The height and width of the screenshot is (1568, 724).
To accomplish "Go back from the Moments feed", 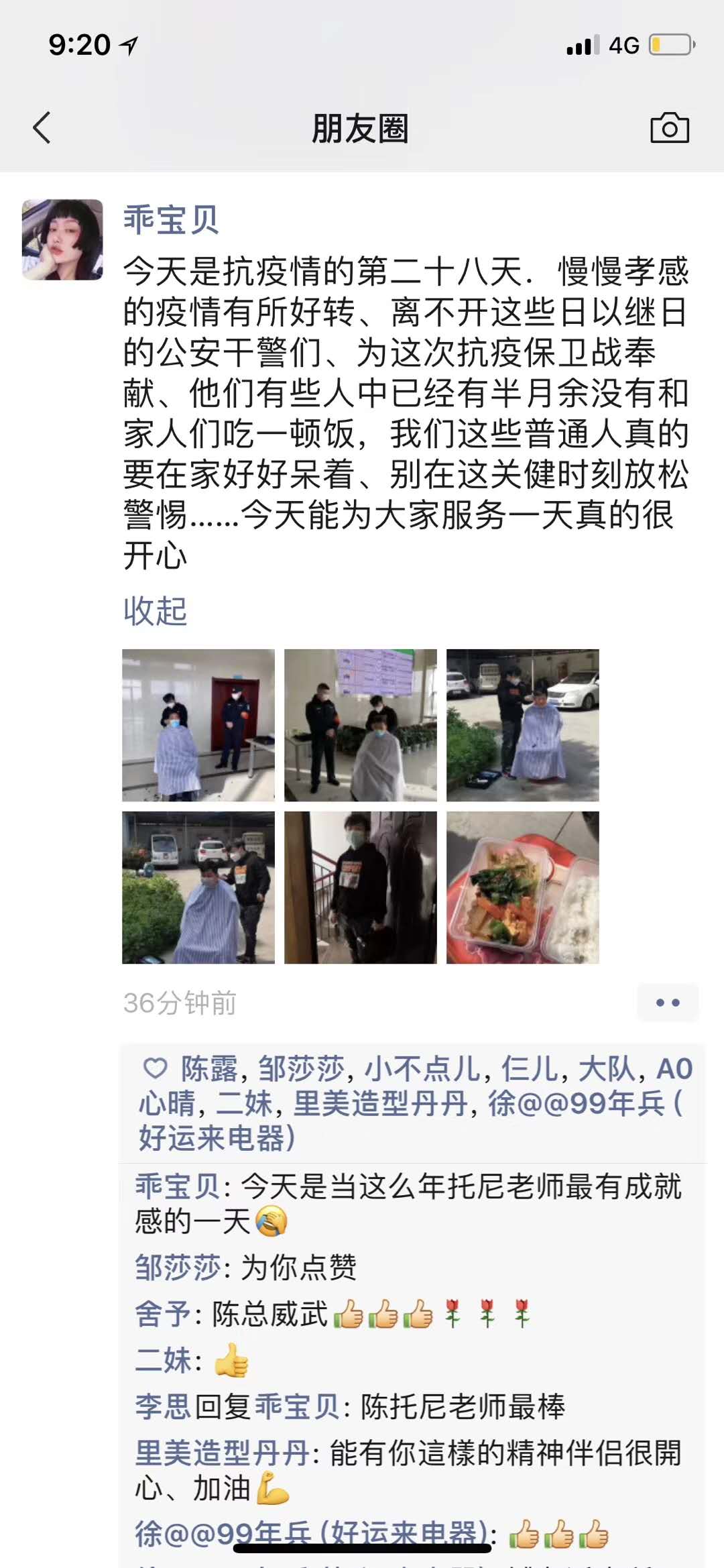I will [x=42, y=127].
